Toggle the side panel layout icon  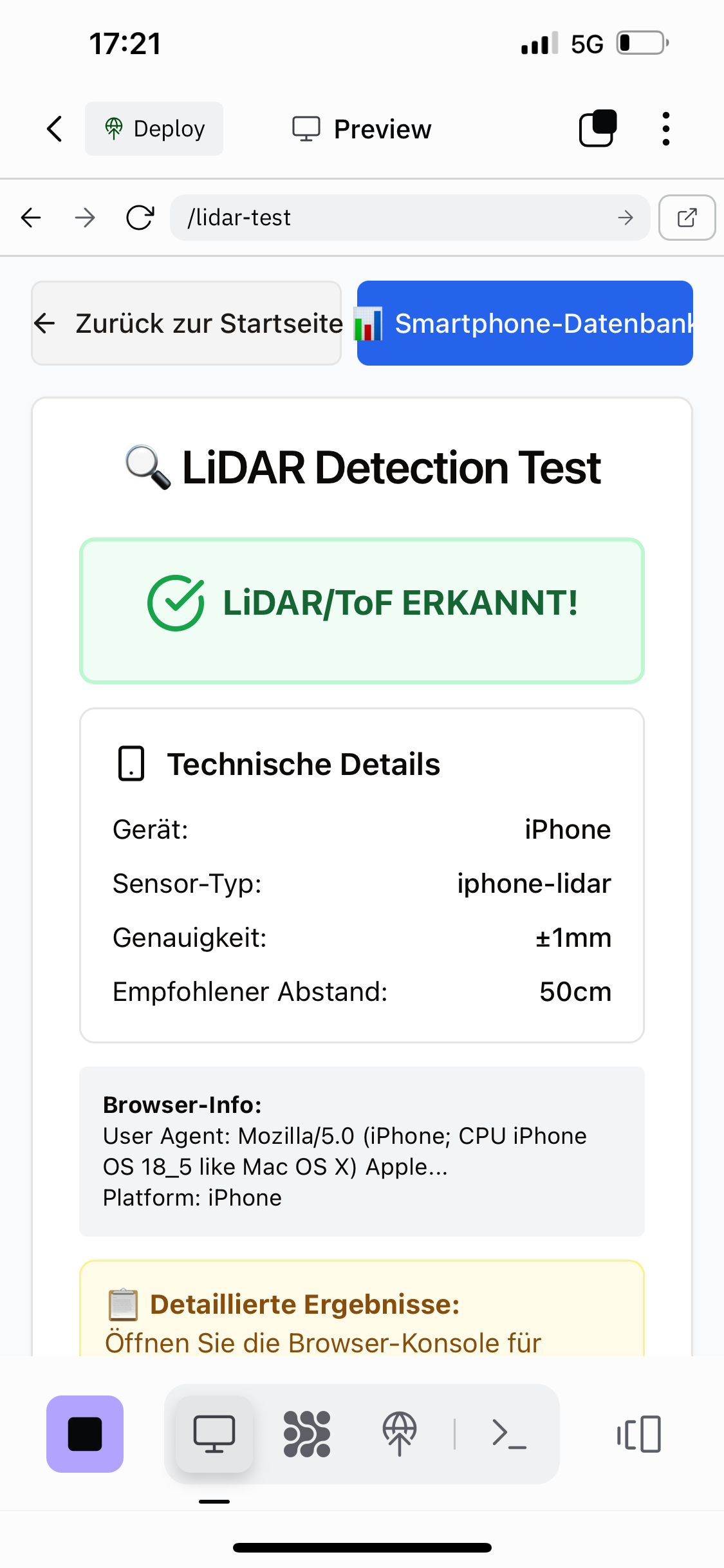pos(639,1434)
